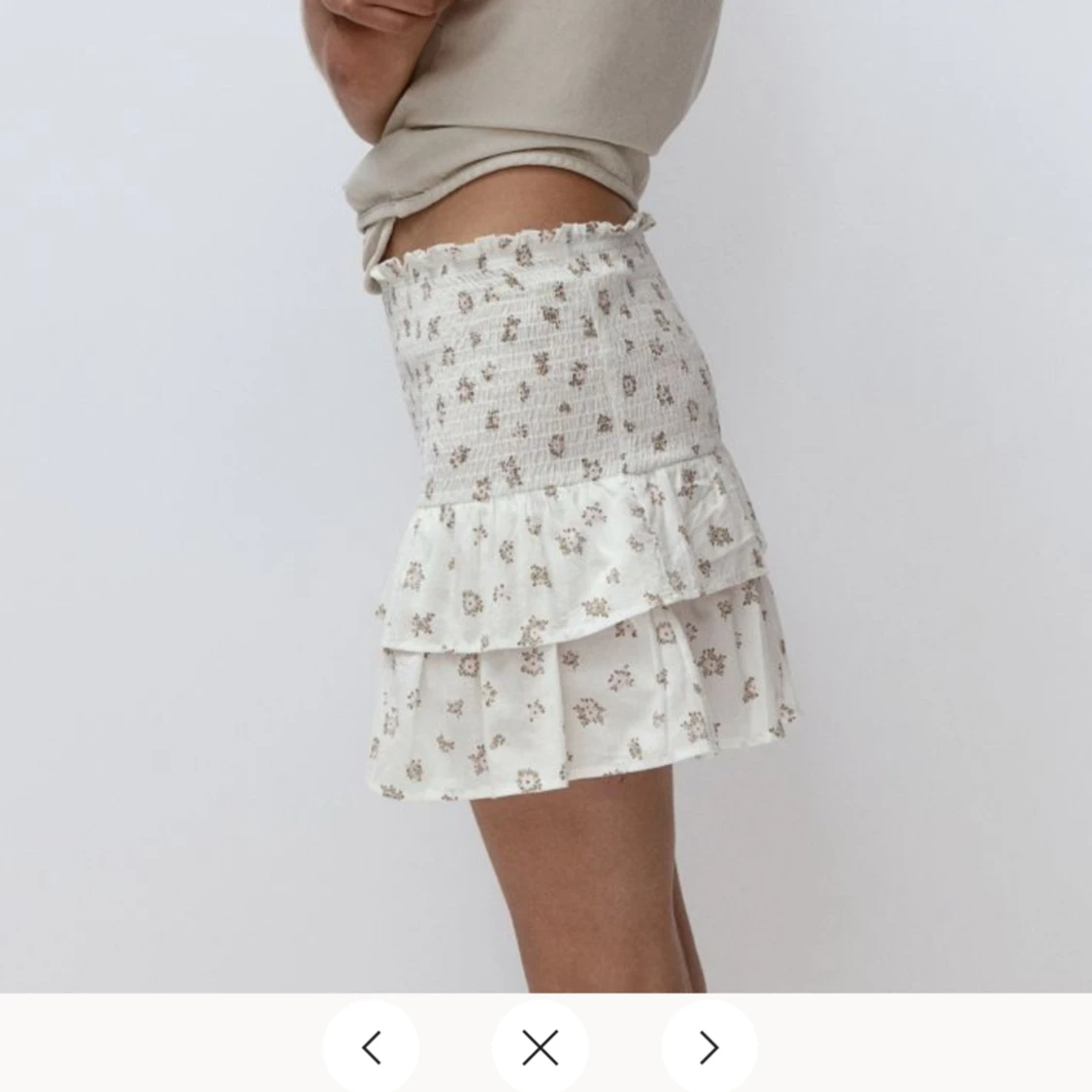The width and height of the screenshot is (1092, 1092).
Task: Go to the previous product photo
Action: (371, 1047)
